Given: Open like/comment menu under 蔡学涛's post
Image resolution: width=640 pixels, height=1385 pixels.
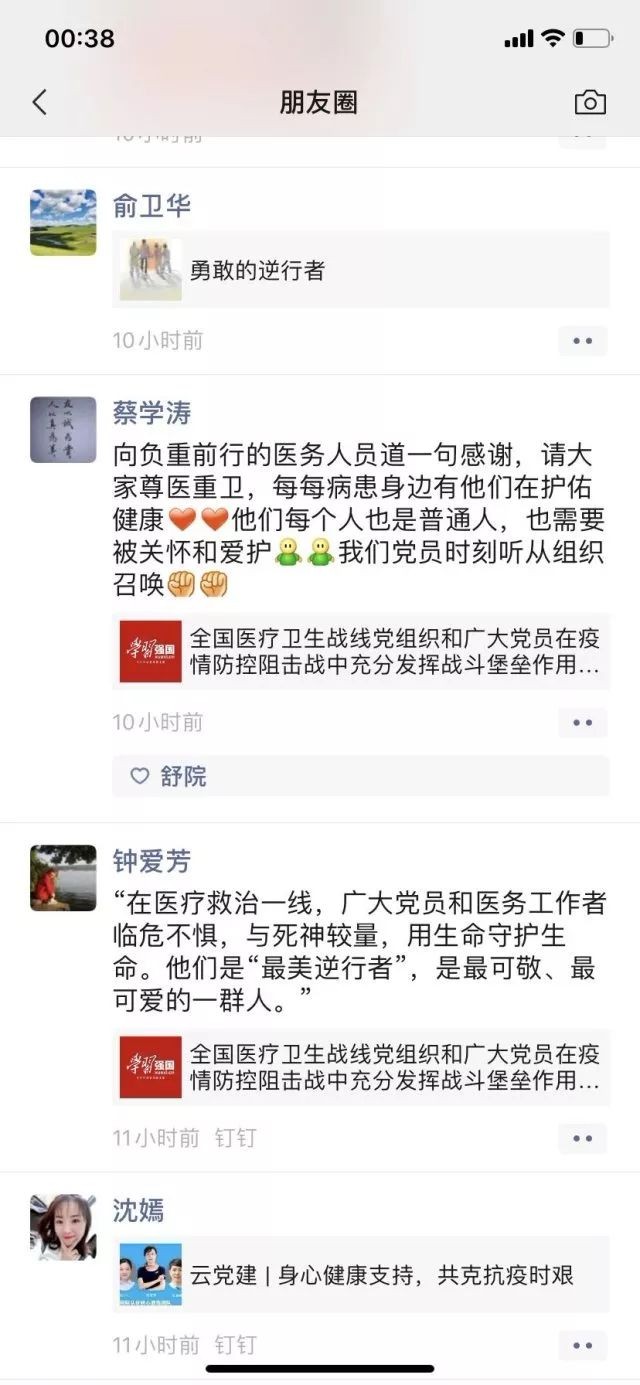Looking at the screenshot, I should tap(582, 722).
